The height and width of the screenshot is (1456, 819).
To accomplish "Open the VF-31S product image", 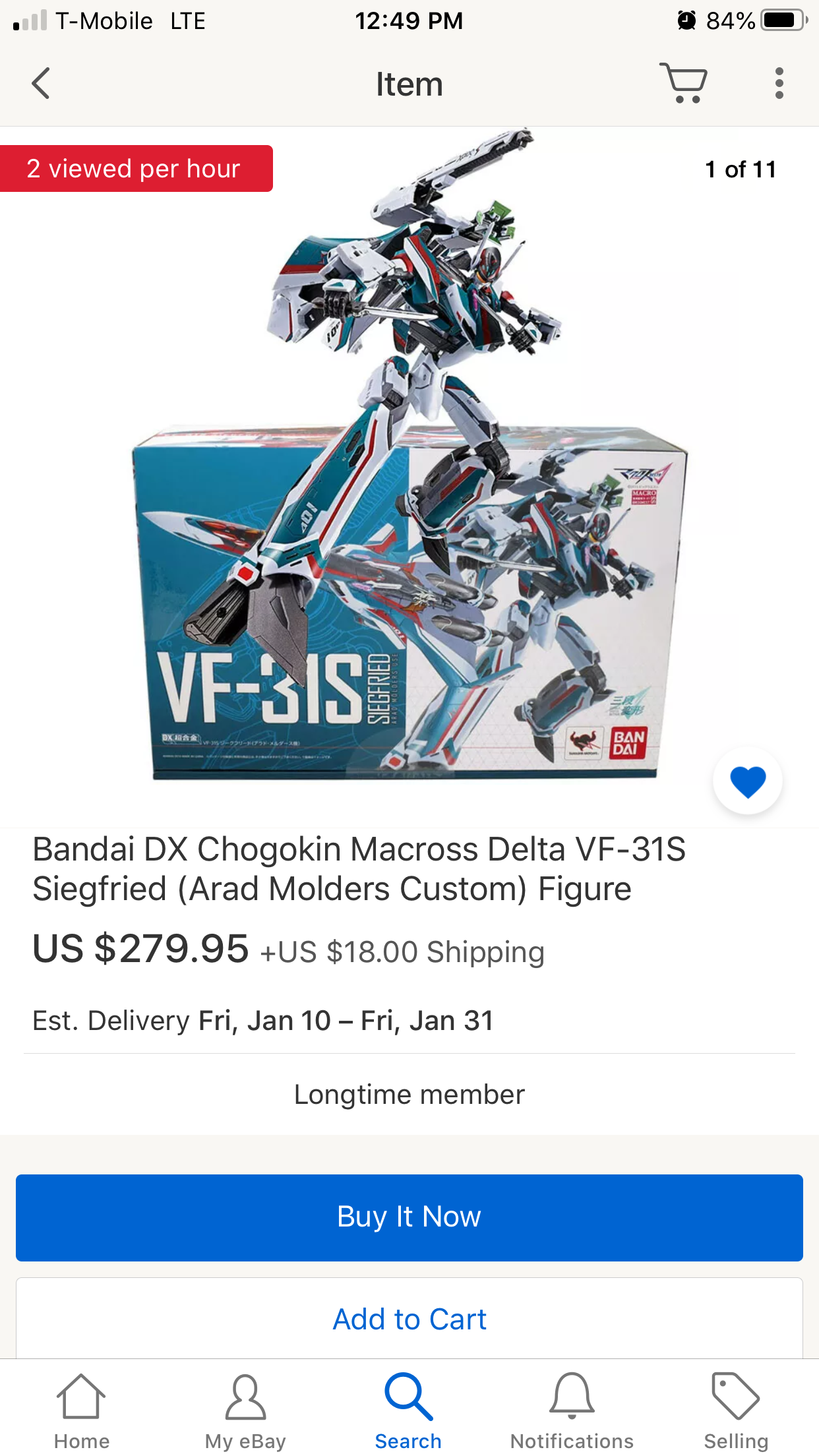I will (x=409, y=477).
